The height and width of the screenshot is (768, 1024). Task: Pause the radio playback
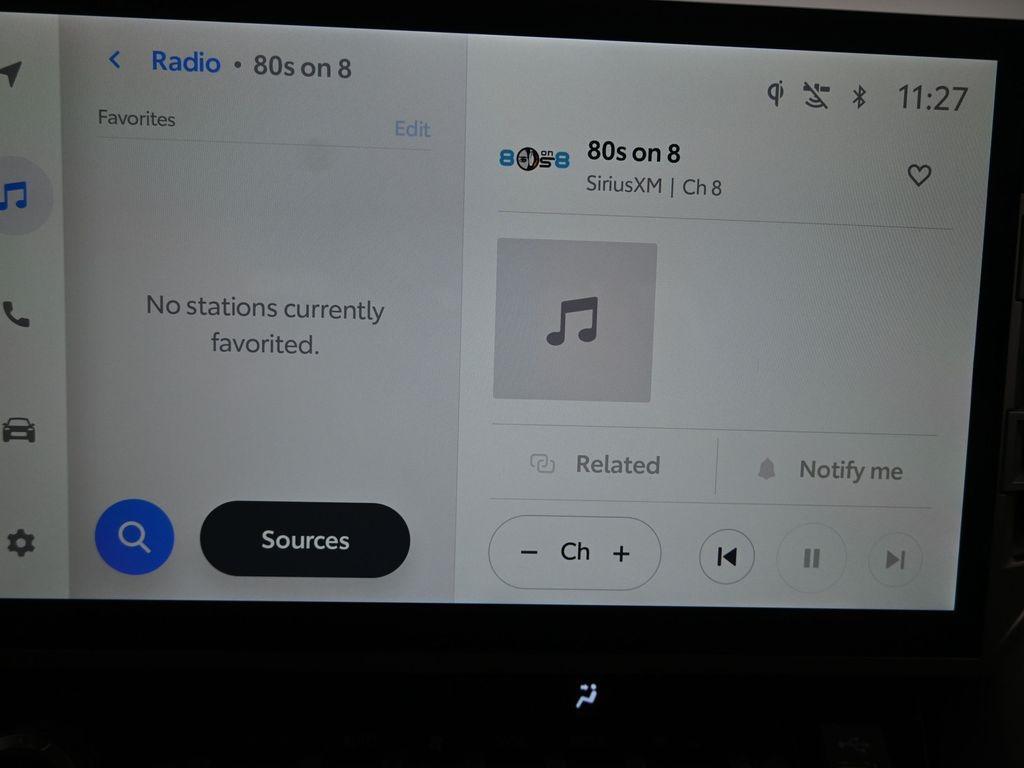[811, 558]
